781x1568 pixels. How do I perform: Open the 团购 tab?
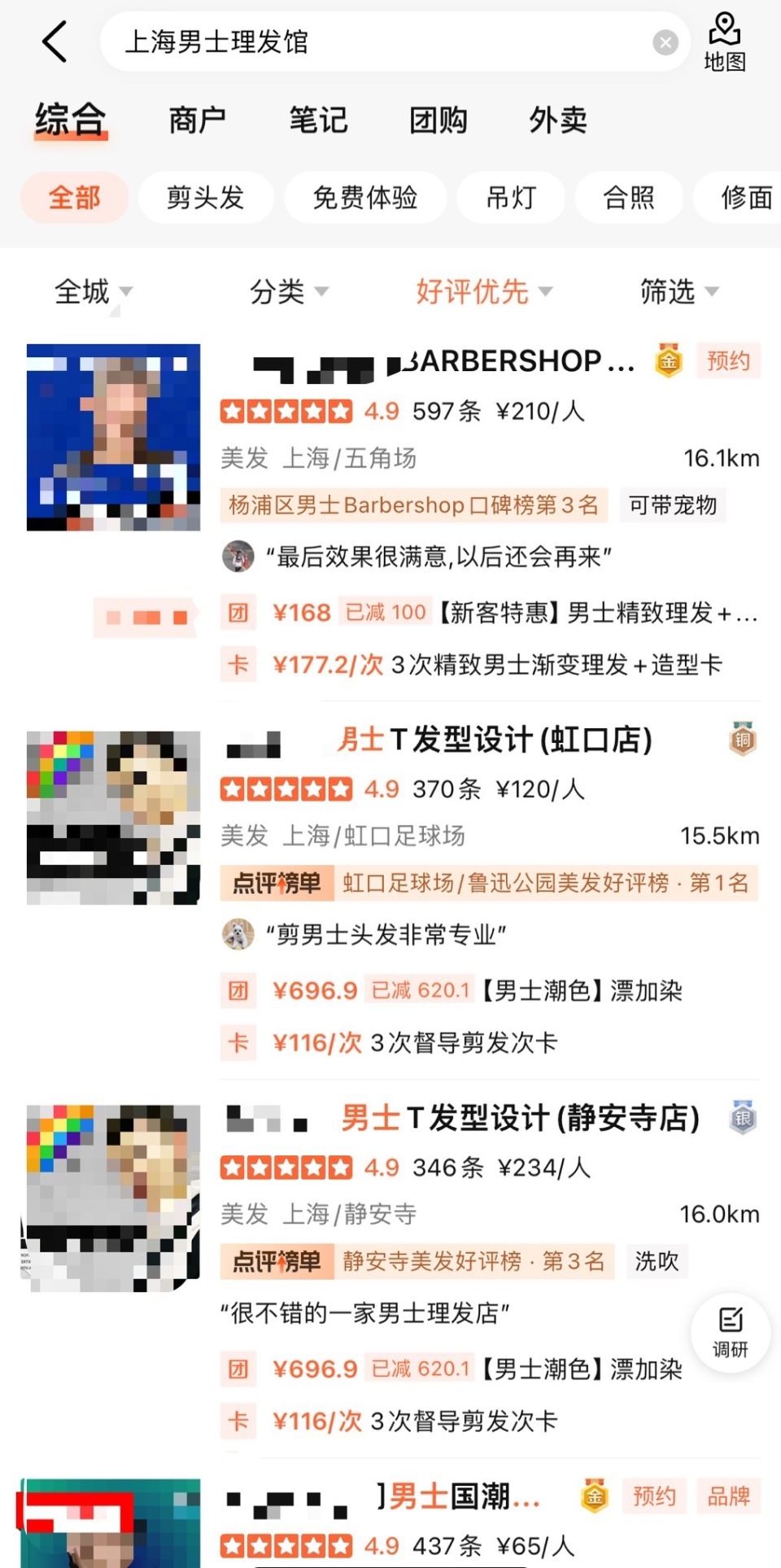coord(438,120)
